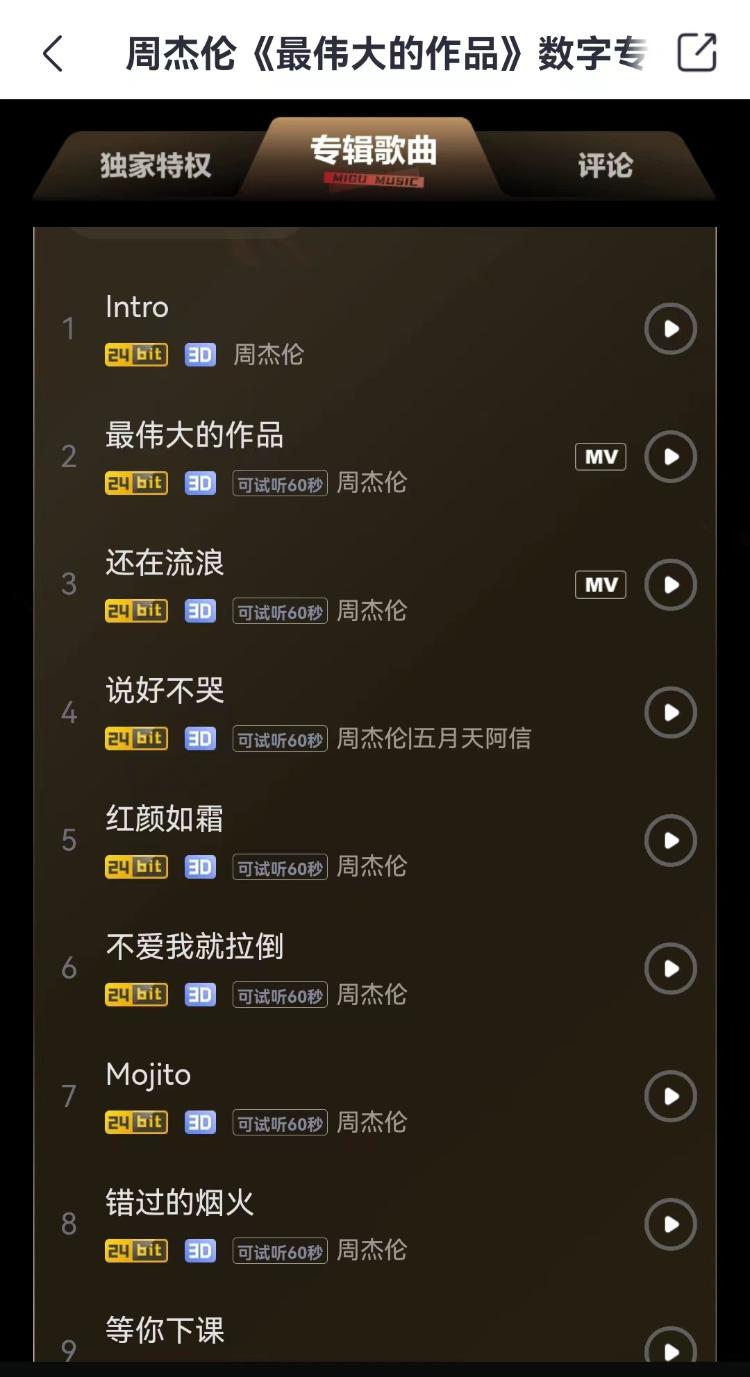Play the song 错过的烟火

[x=670, y=1225]
